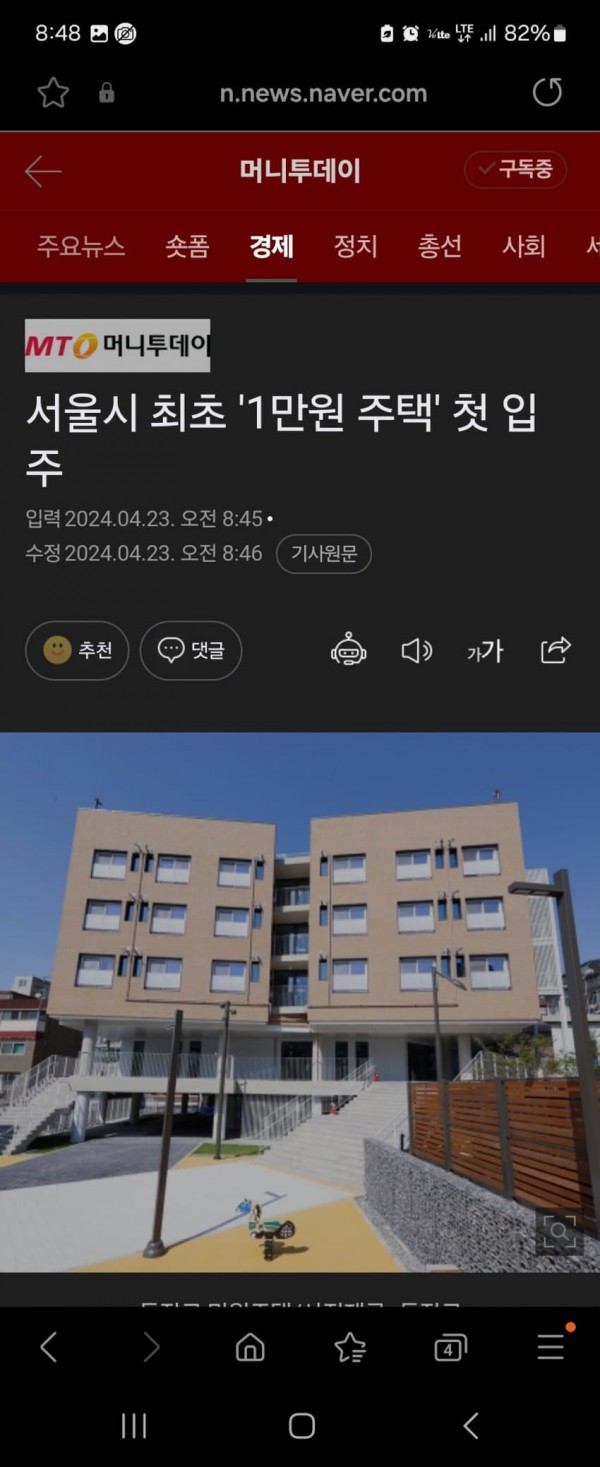Open the article photo of the building
The image size is (600, 1467).
300,1000
